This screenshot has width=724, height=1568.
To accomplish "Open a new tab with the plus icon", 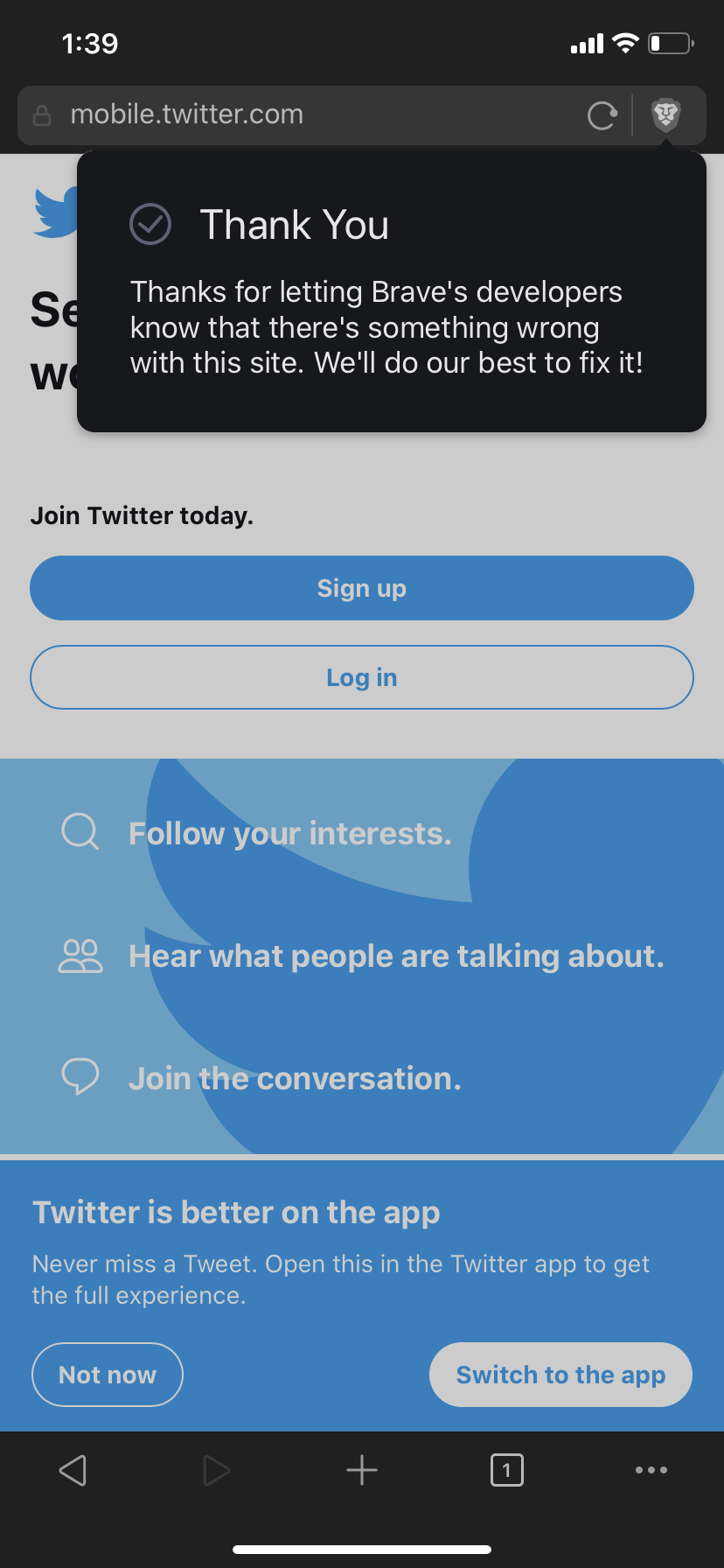I will tap(362, 1470).
